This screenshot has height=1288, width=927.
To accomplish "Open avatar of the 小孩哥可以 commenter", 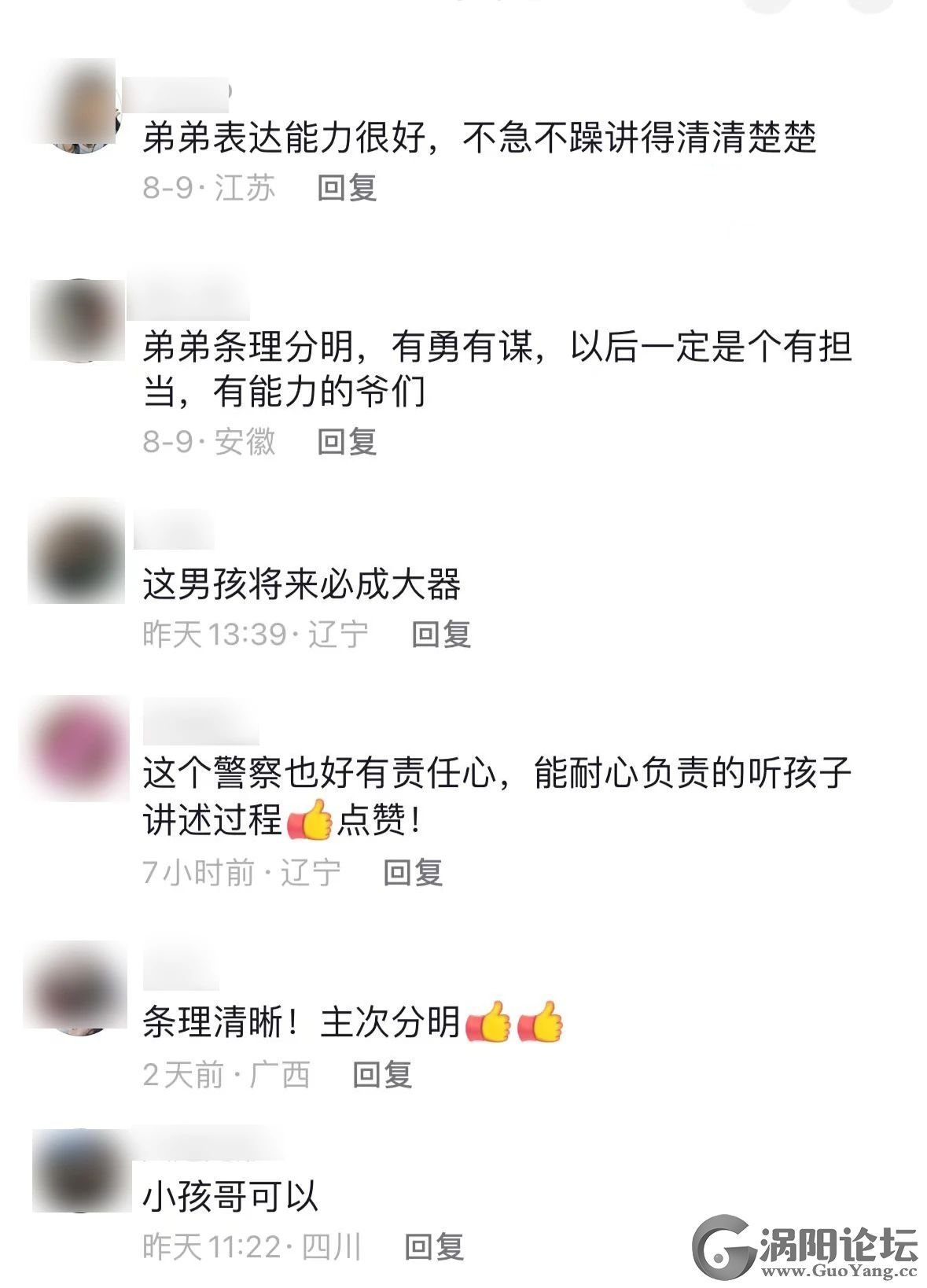I will (x=79, y=1172).
